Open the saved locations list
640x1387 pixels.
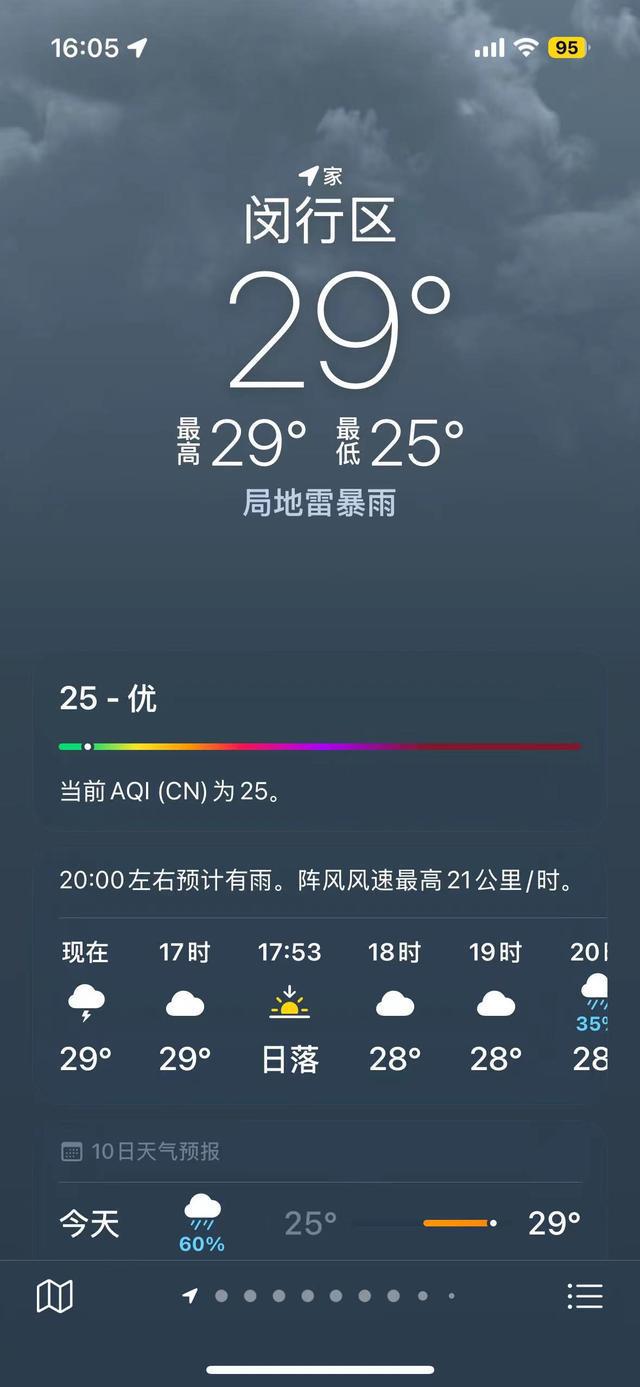pyautogui.click(x=585, y=1297)
